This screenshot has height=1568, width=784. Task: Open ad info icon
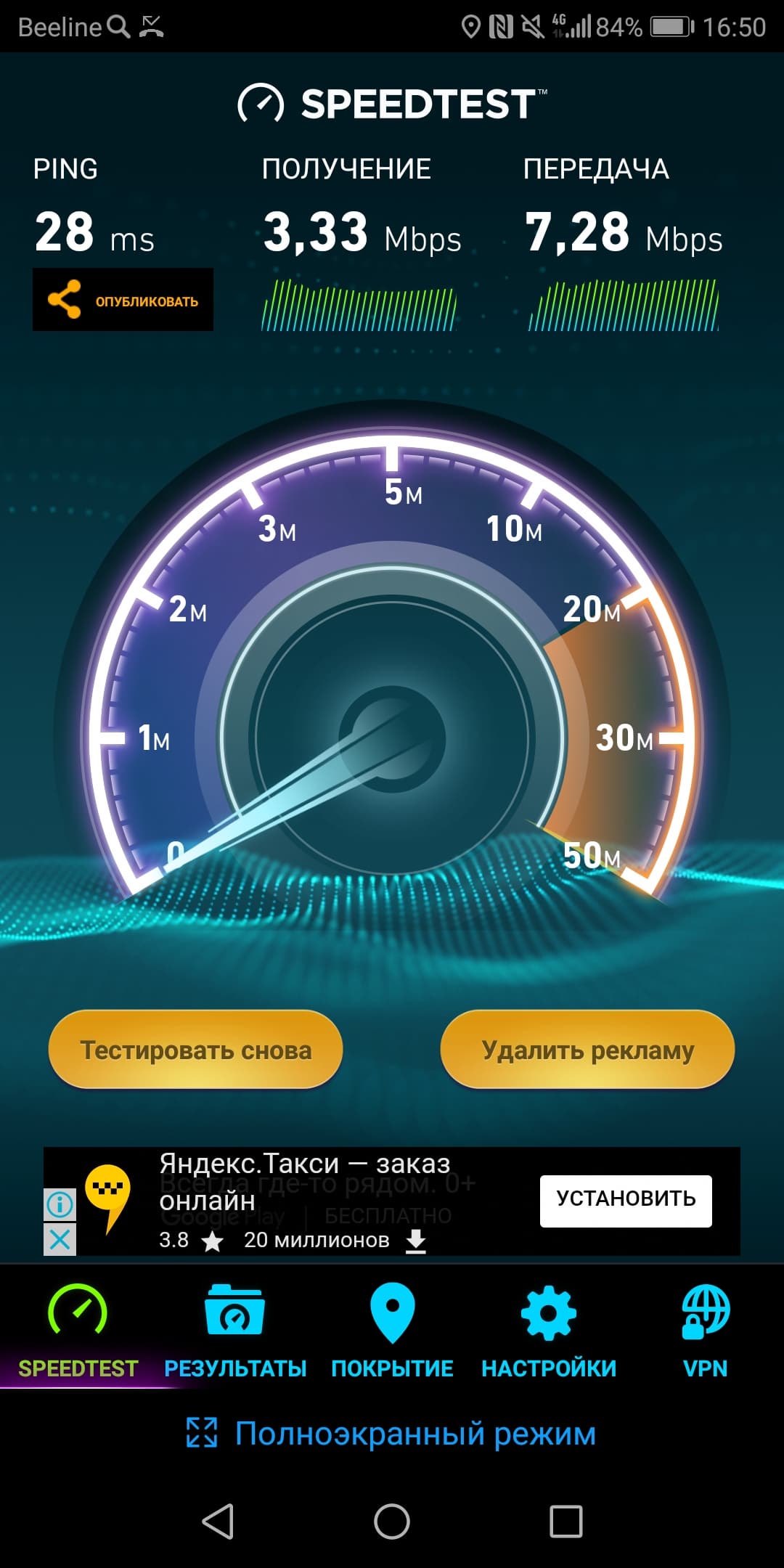coord(60,1205)
